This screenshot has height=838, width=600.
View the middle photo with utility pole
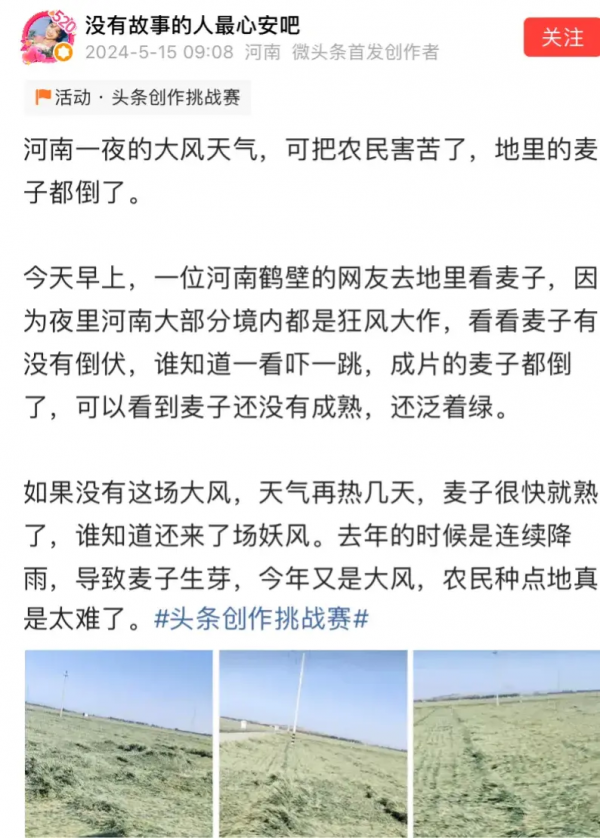[x=313, y=743]
